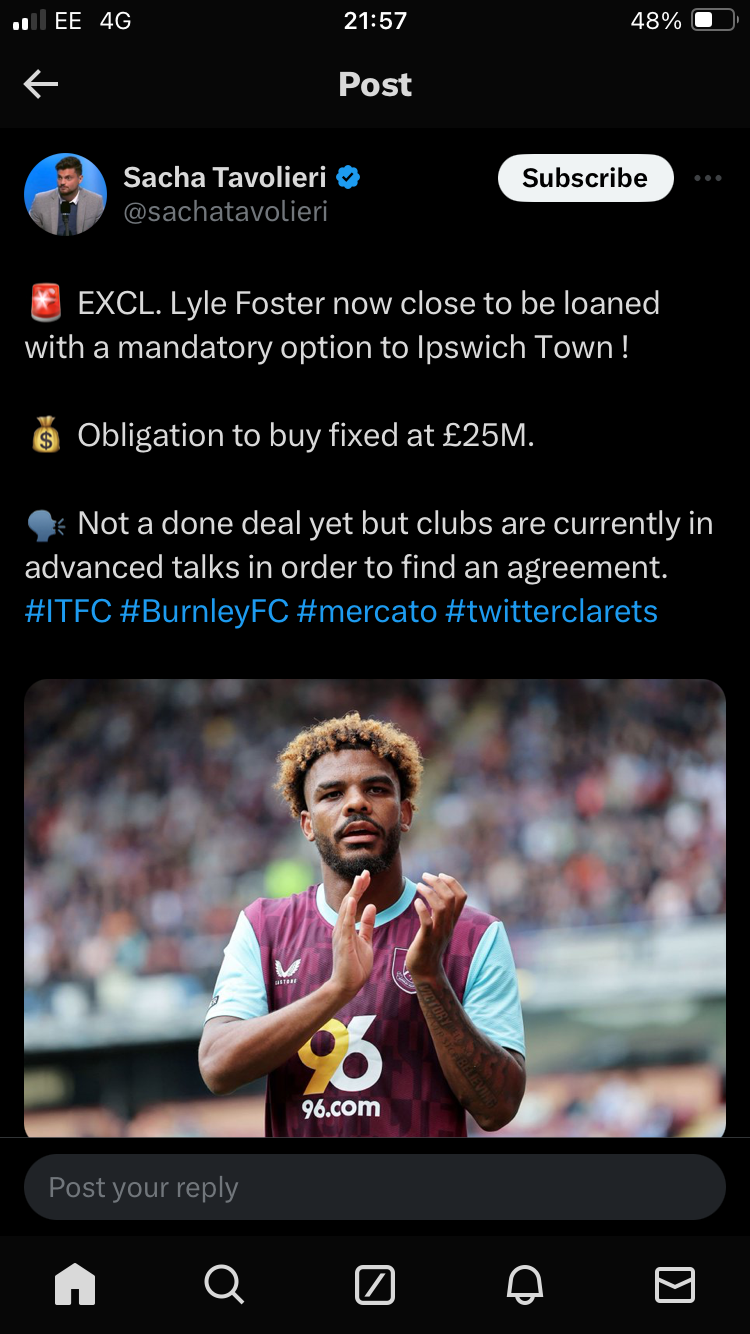This screenshot has height=1334, width=750.
Task: Go back using the arrow icon
Action: 41,85
